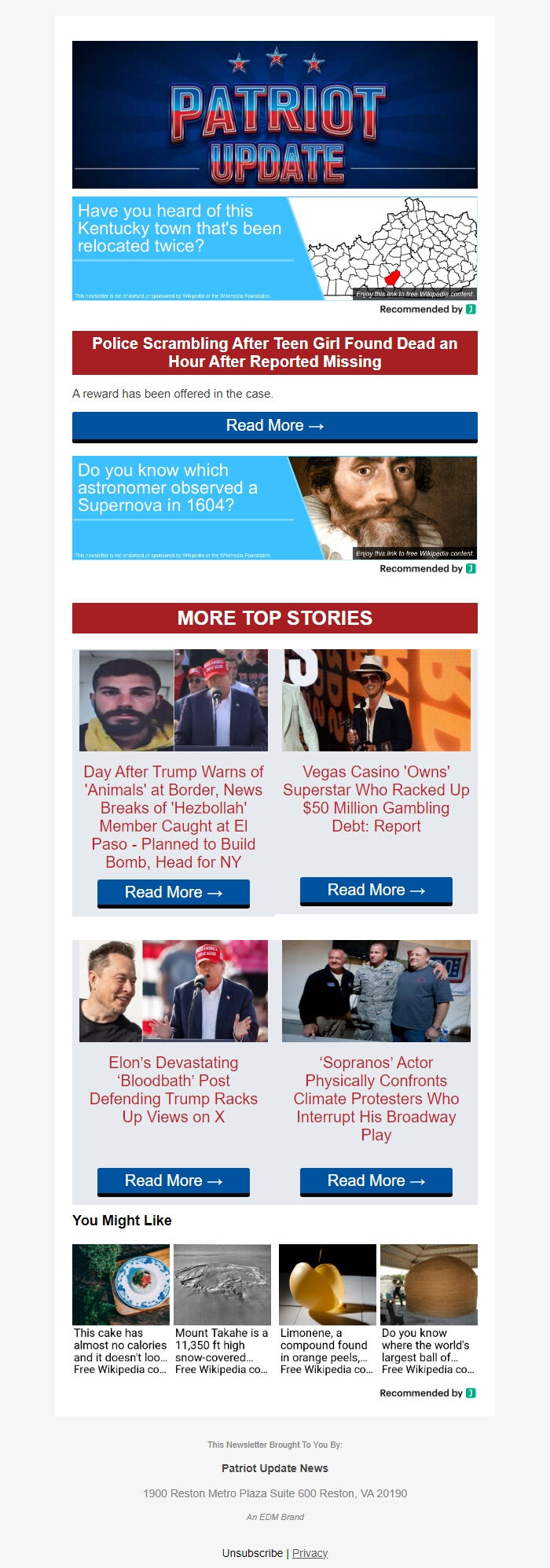Read More on Elon's Bloodbath story

[x=174, y=1181]
